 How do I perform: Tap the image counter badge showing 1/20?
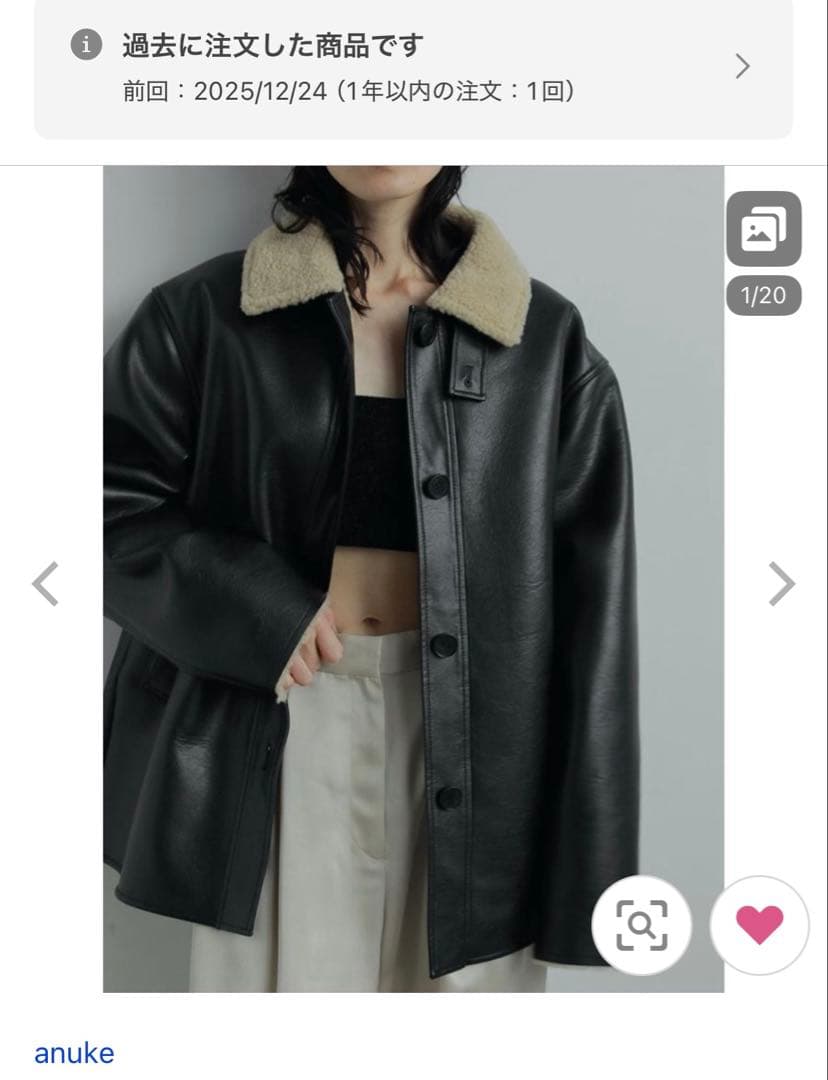point(764,294)
